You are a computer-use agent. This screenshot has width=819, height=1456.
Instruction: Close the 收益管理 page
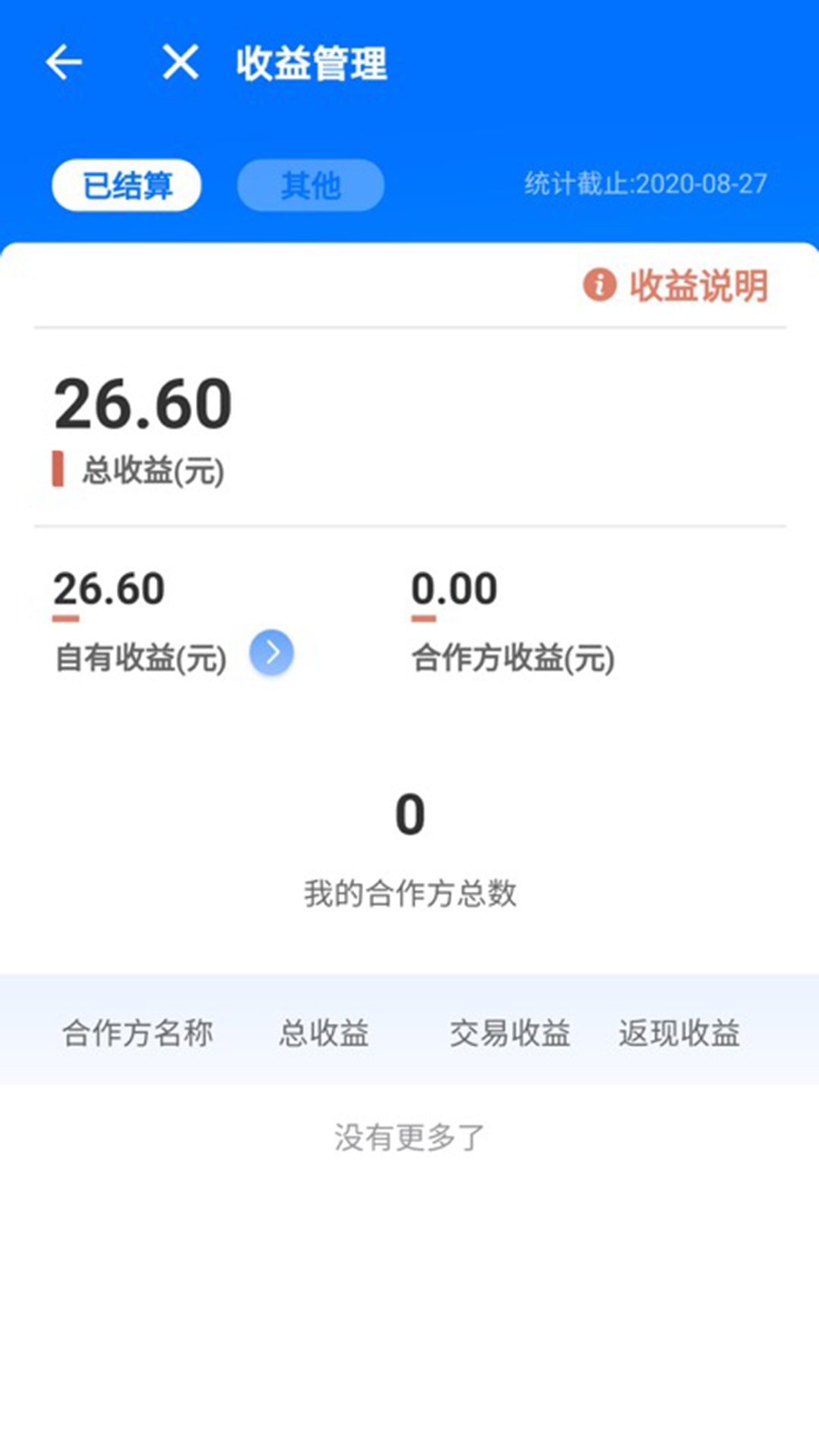coord(180,62)
